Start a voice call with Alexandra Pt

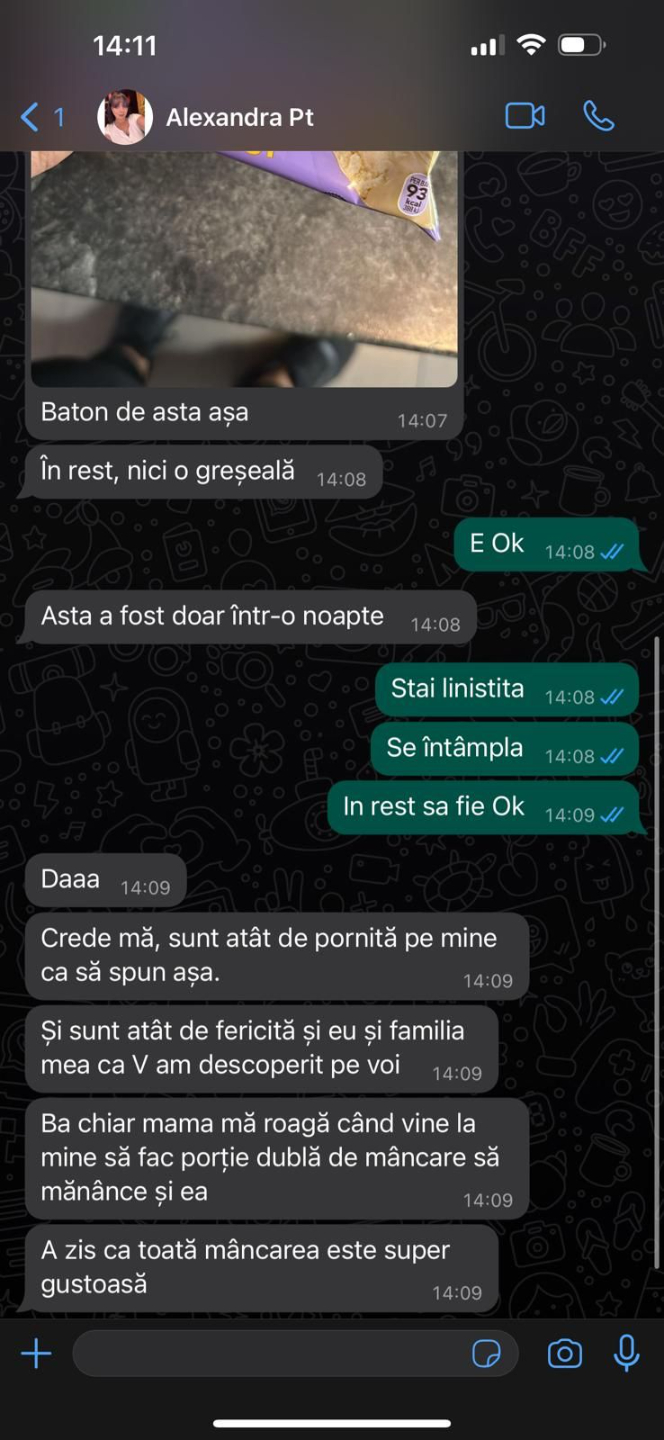pyautogui.click(x=598, y=116)
